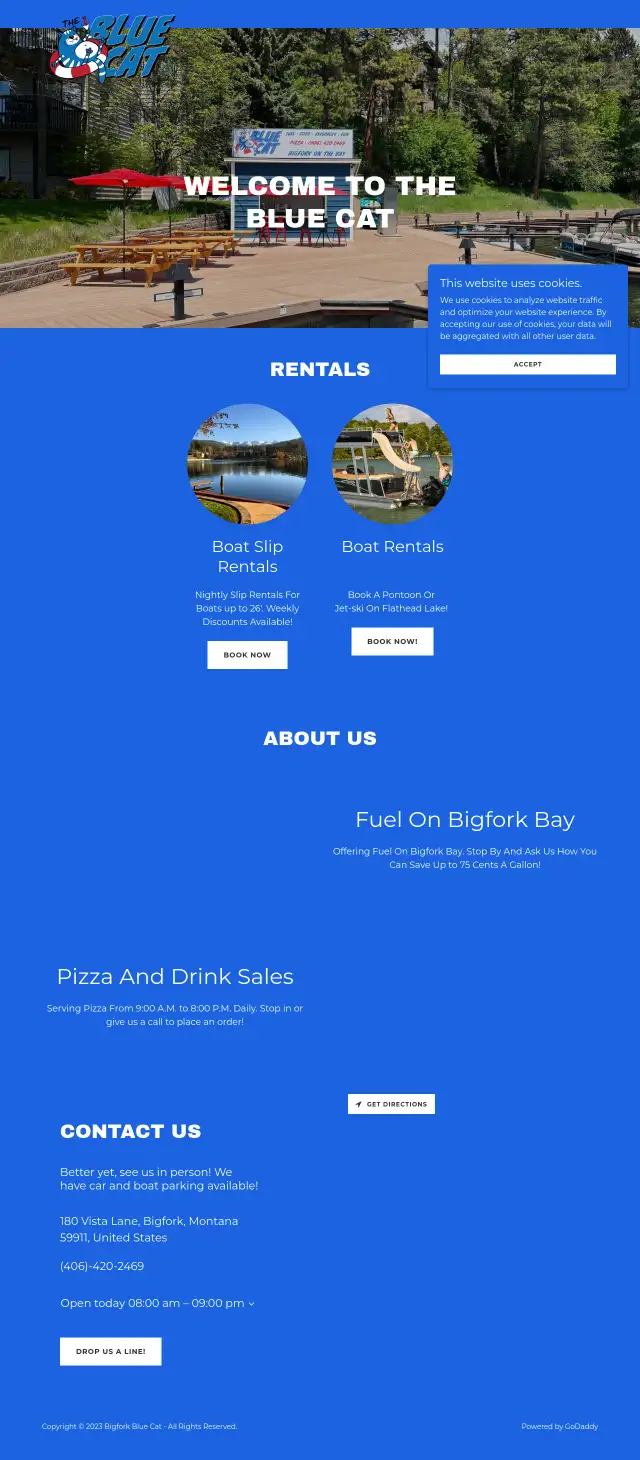The width and height of the screenshot is (640, 1460).
Task: Open the Blue Cat logo home link
Action: [112, 47]
